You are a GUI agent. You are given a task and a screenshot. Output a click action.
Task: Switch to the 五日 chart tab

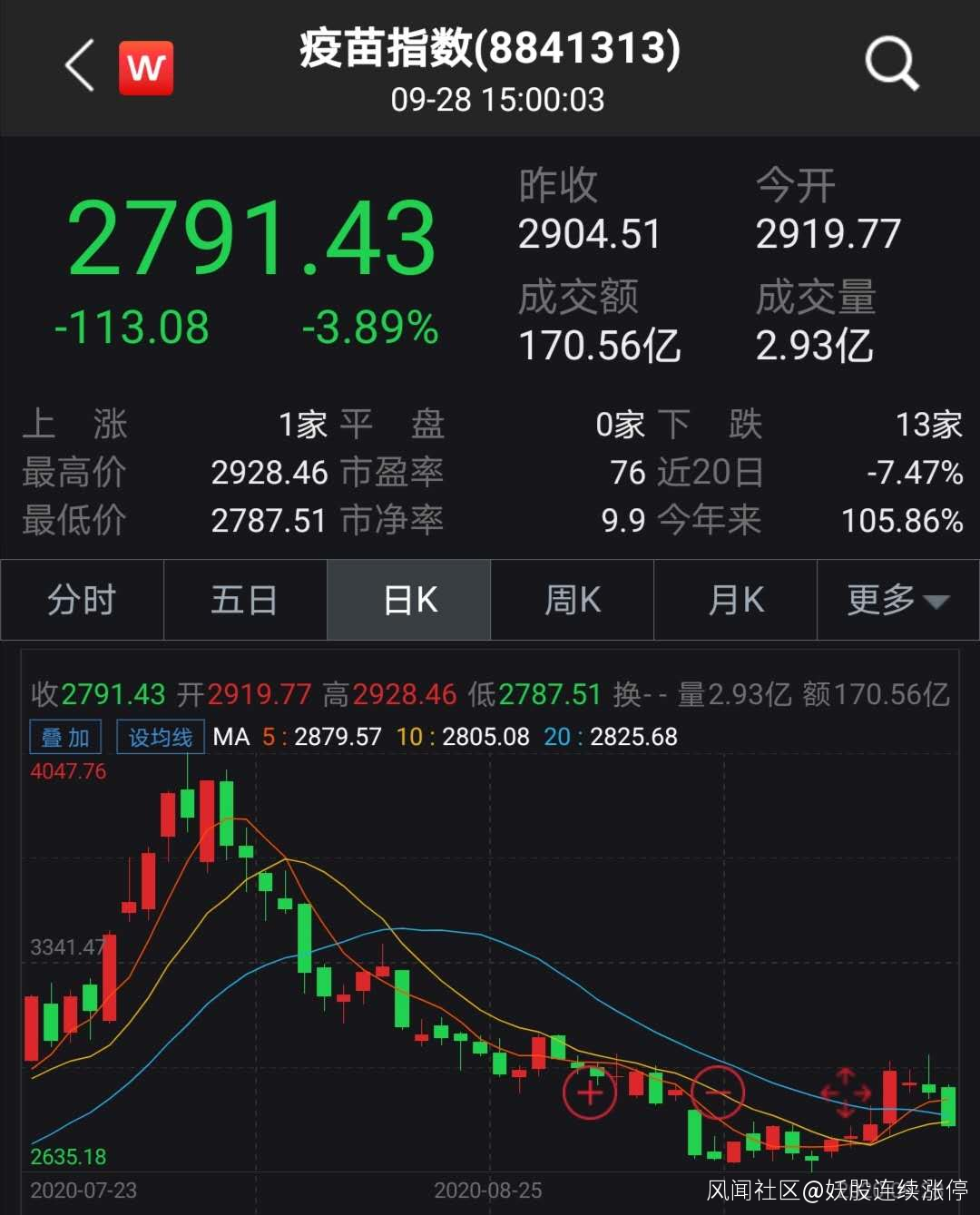(244, 600)
